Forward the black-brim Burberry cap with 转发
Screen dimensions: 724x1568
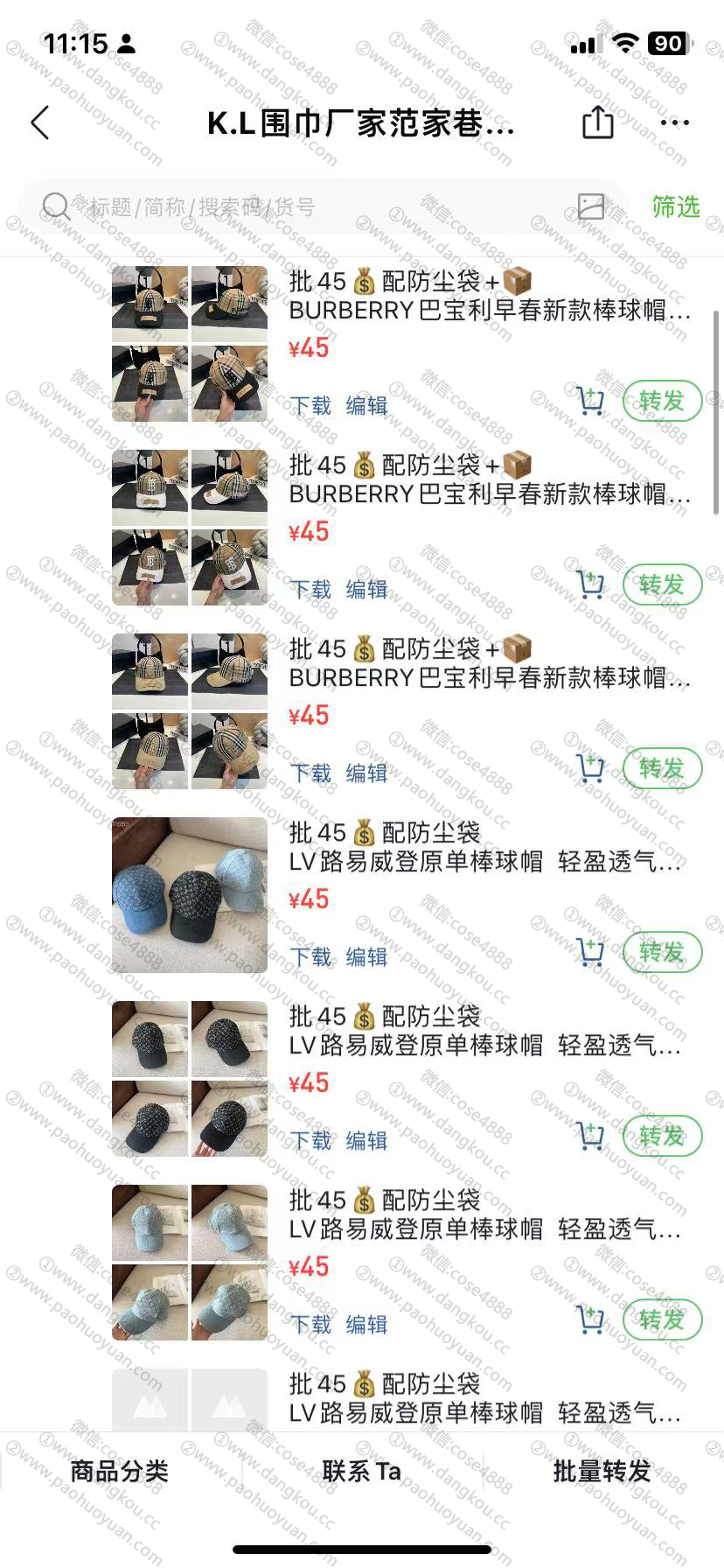[x=662, y=402]
